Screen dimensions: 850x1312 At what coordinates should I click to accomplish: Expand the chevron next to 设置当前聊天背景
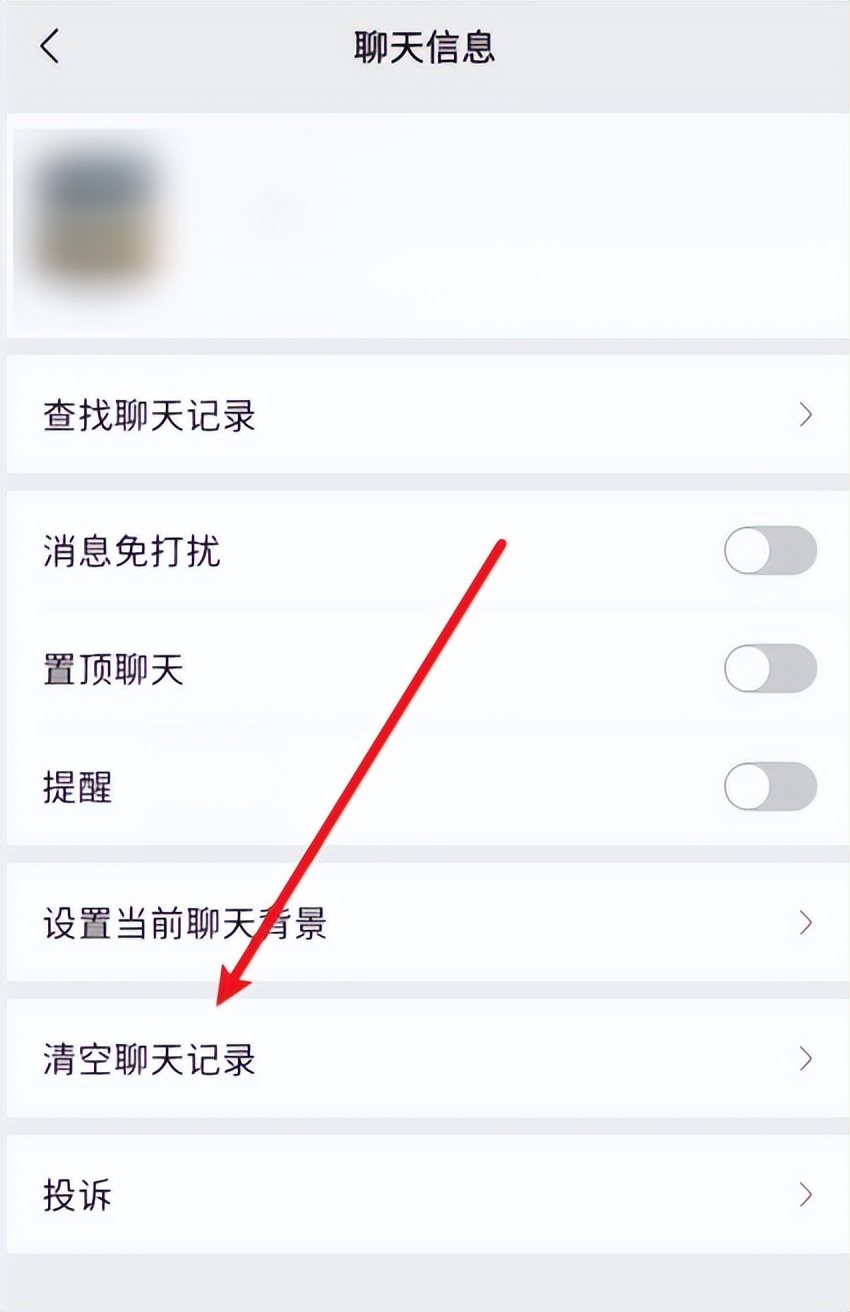point(806,923)
